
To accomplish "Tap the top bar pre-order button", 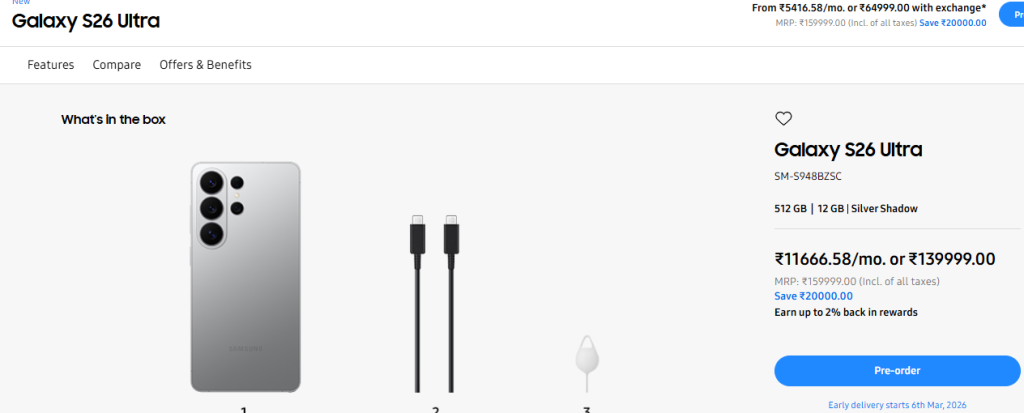I will pos(1012,15).
